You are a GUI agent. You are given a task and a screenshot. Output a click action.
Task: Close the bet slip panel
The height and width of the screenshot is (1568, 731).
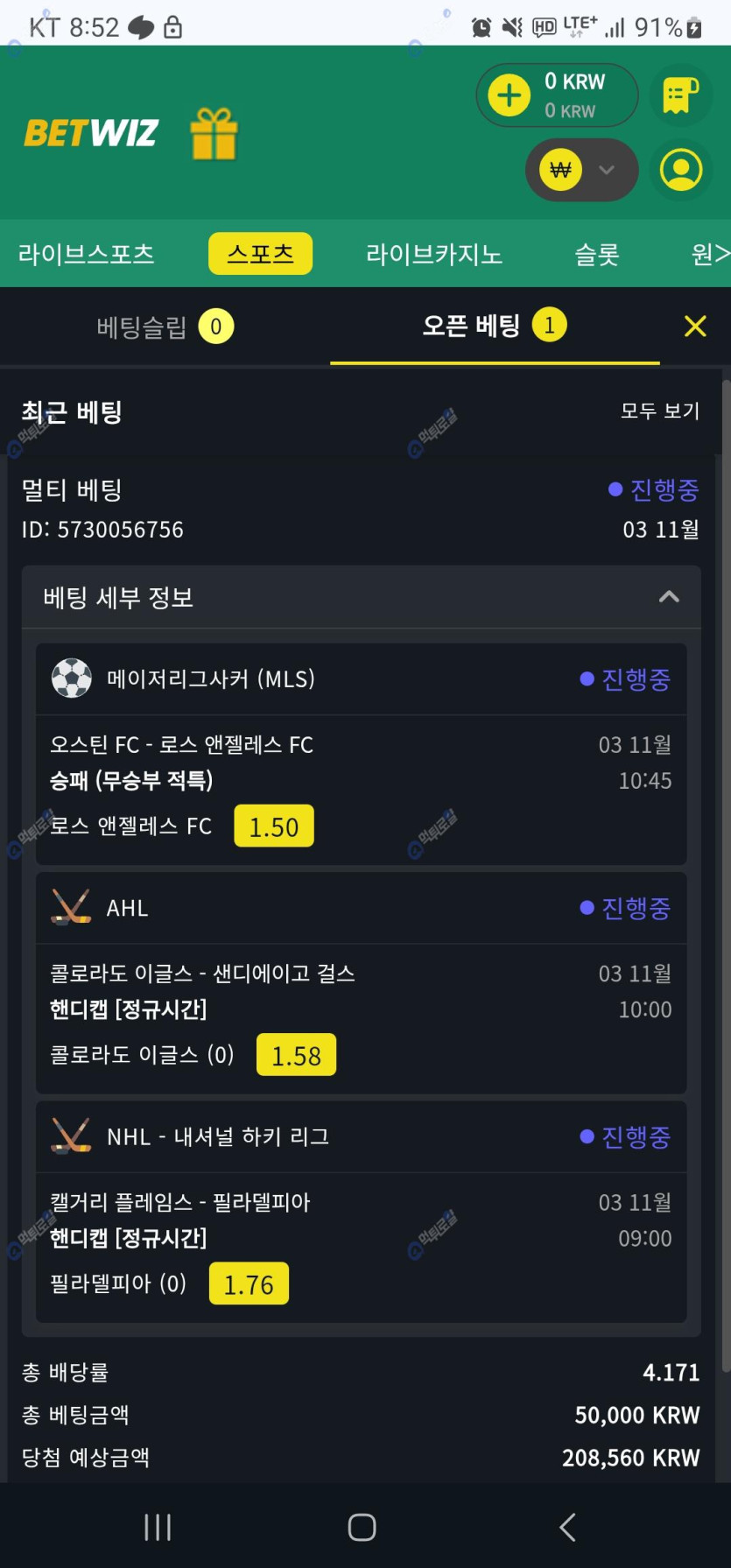[x=695, y=327]
